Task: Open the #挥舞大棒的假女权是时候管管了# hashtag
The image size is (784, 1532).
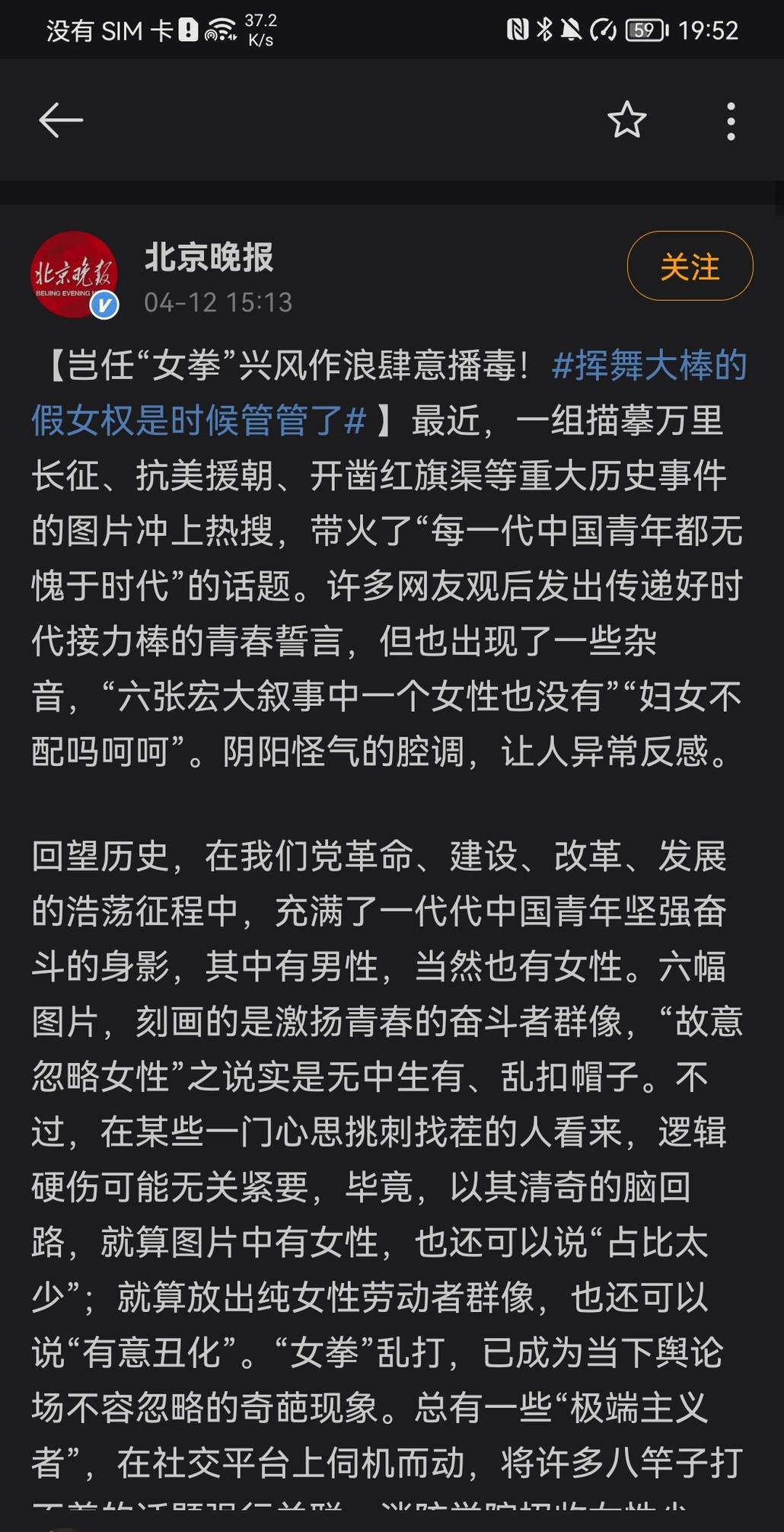Action: (390, 393)
